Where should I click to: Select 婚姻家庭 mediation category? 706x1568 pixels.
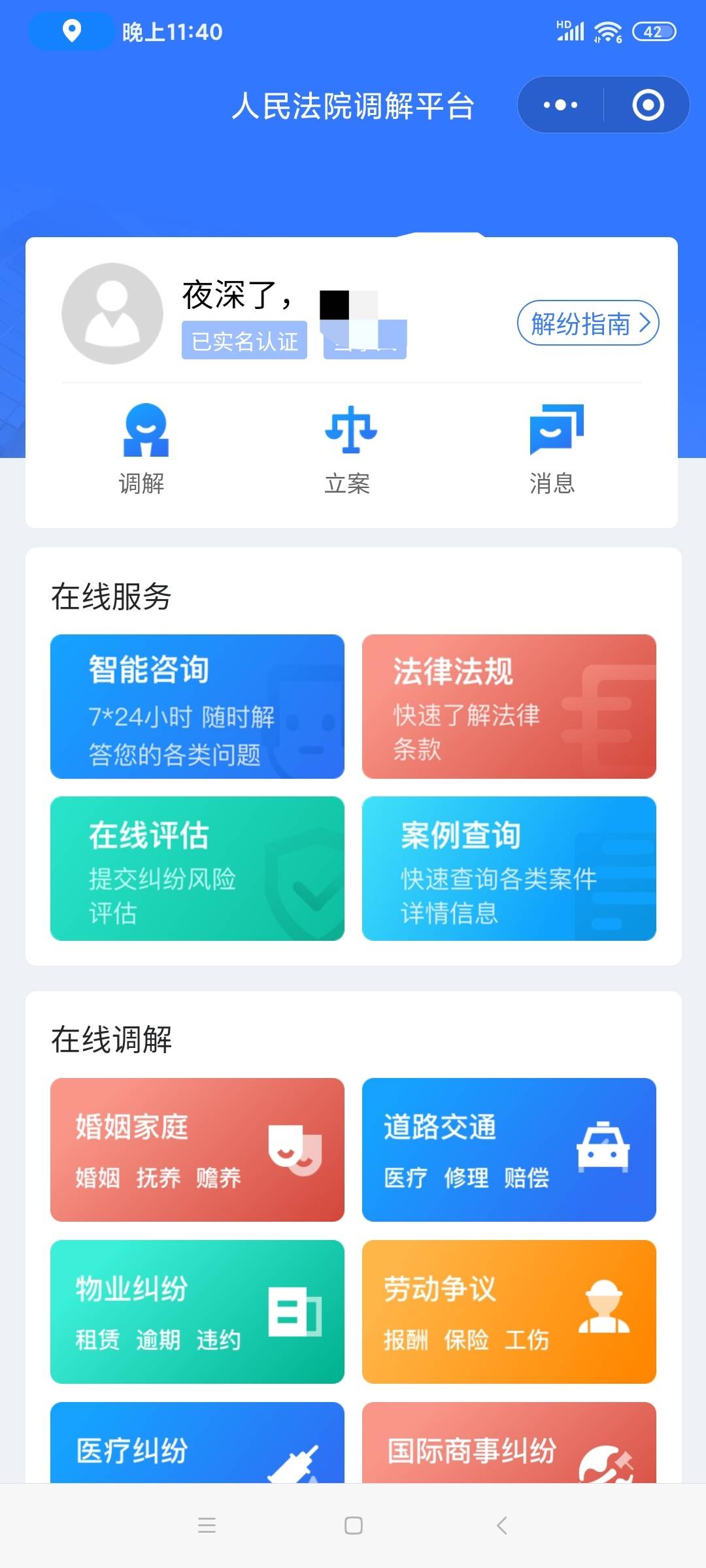197,1150
